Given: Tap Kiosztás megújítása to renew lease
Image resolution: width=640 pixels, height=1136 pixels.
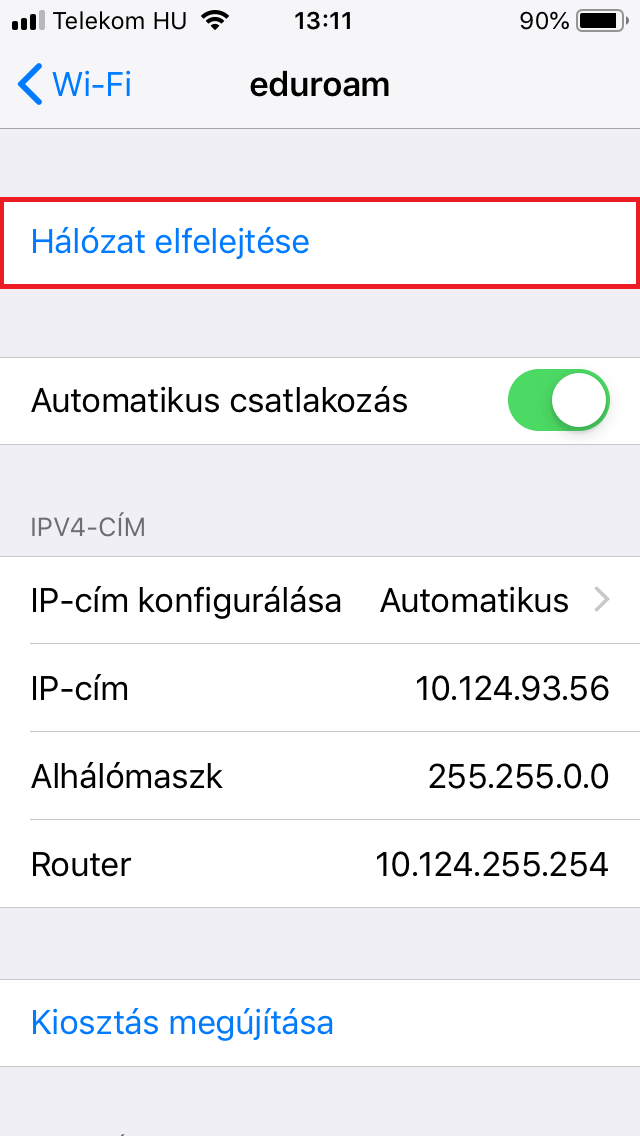Looking at the screenshot, I should (320, 1022).
